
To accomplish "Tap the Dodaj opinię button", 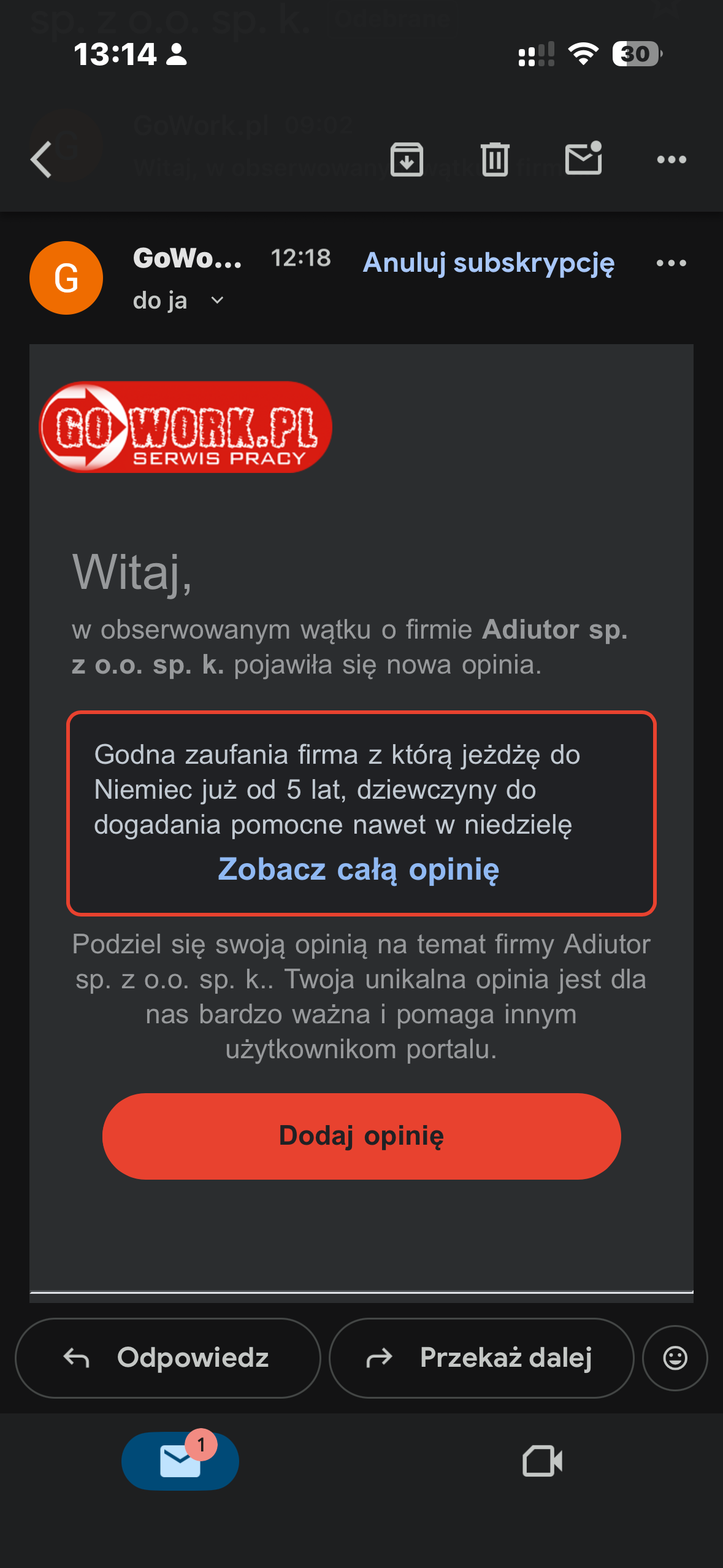I will [x=361, y=1136].
